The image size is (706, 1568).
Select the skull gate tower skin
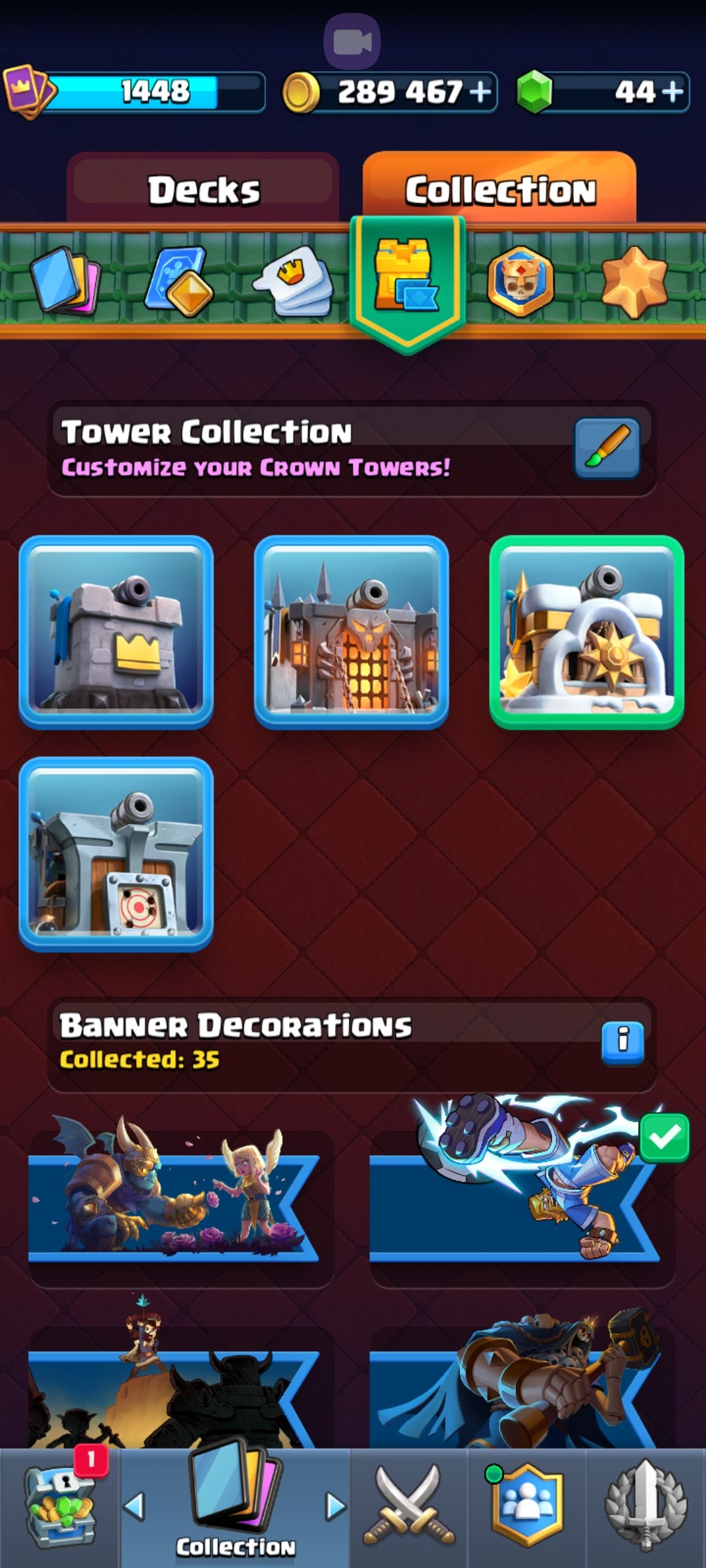352,632
